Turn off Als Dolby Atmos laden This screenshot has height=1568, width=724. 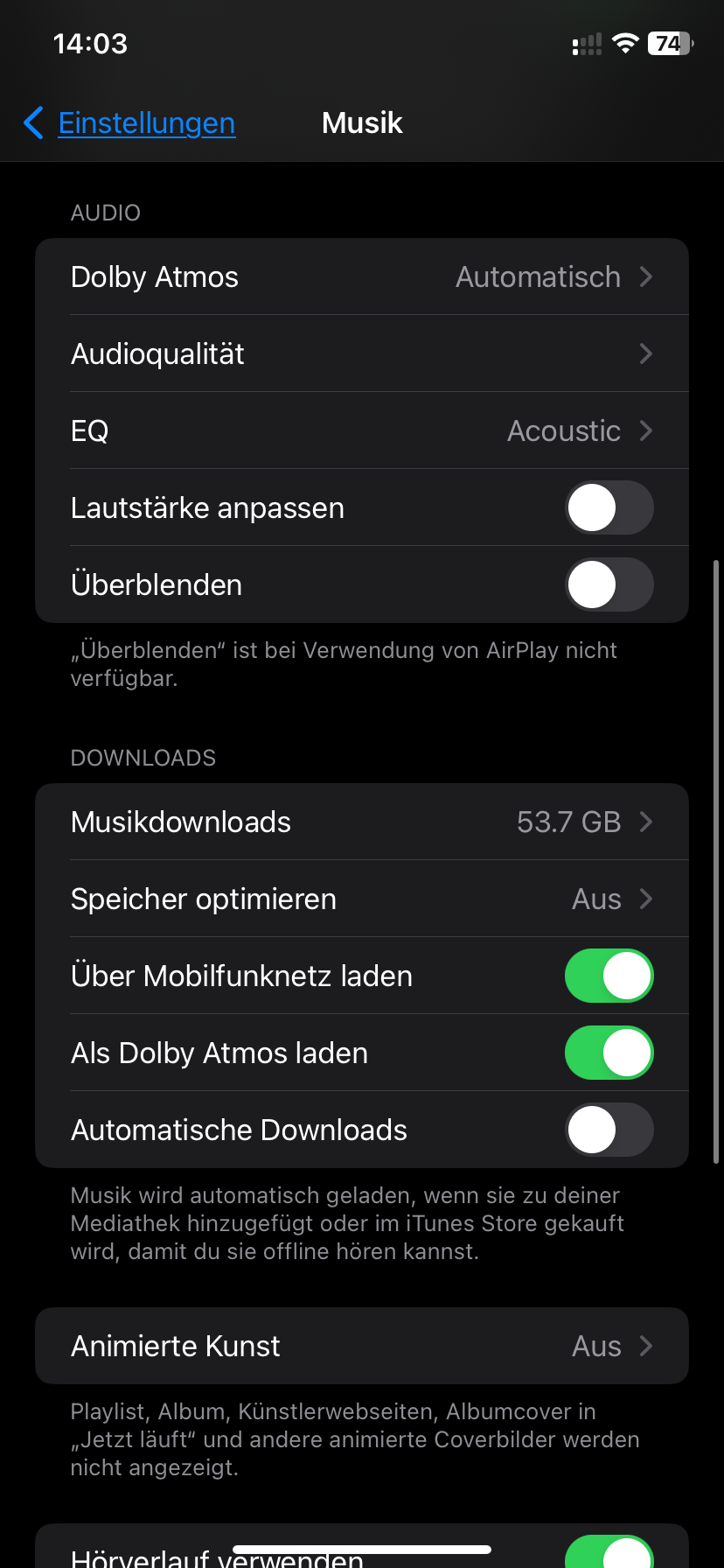609,1053
